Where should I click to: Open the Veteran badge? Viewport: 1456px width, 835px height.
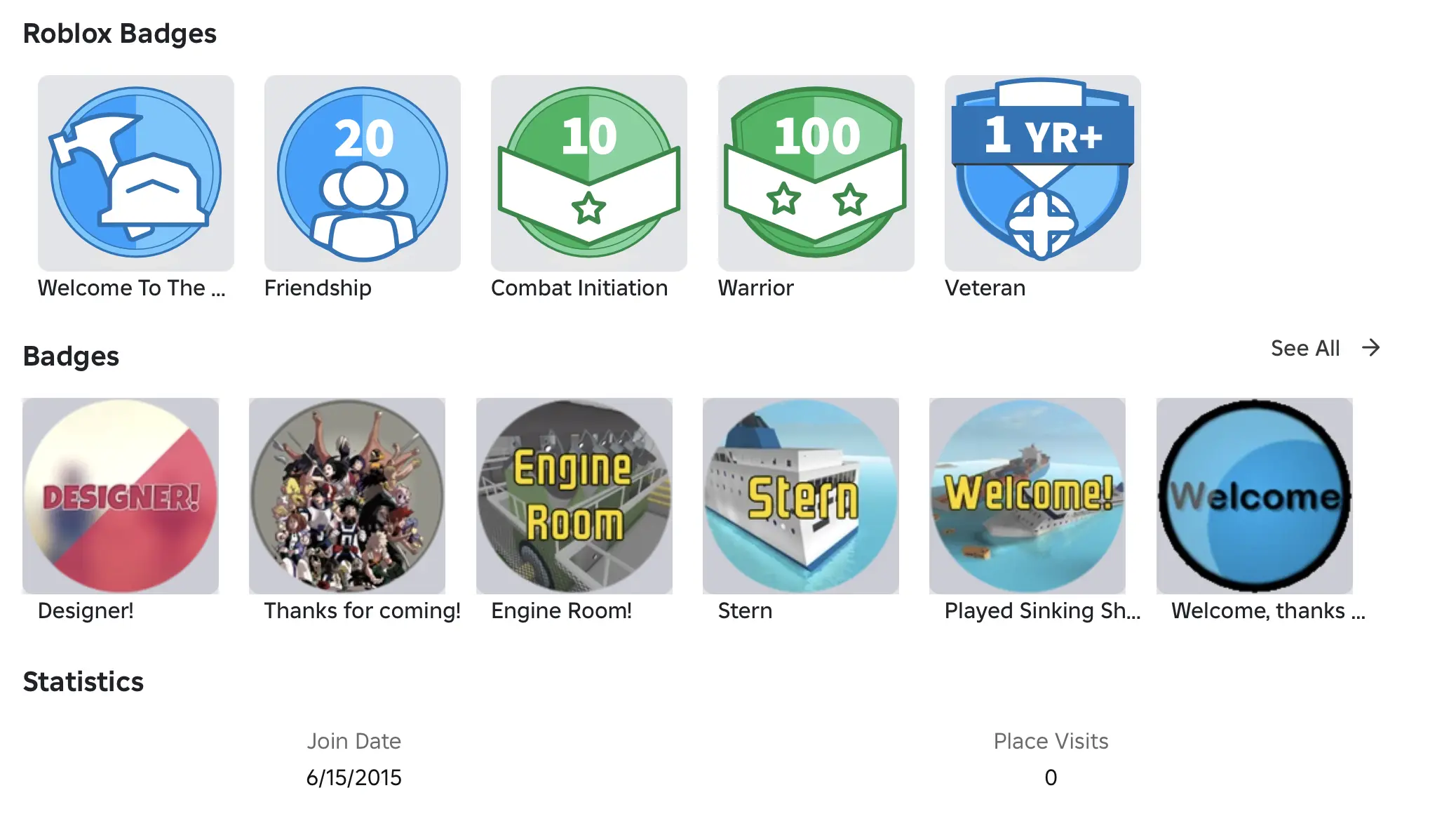tap(1042, 173)
